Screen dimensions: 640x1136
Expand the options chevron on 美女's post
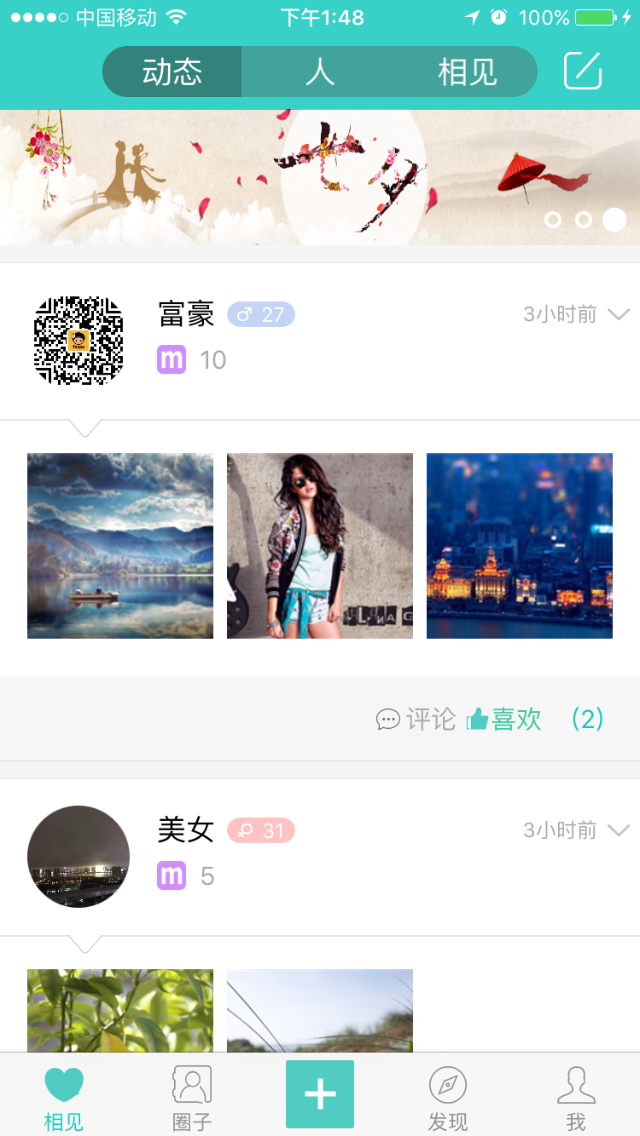(619, 830)
